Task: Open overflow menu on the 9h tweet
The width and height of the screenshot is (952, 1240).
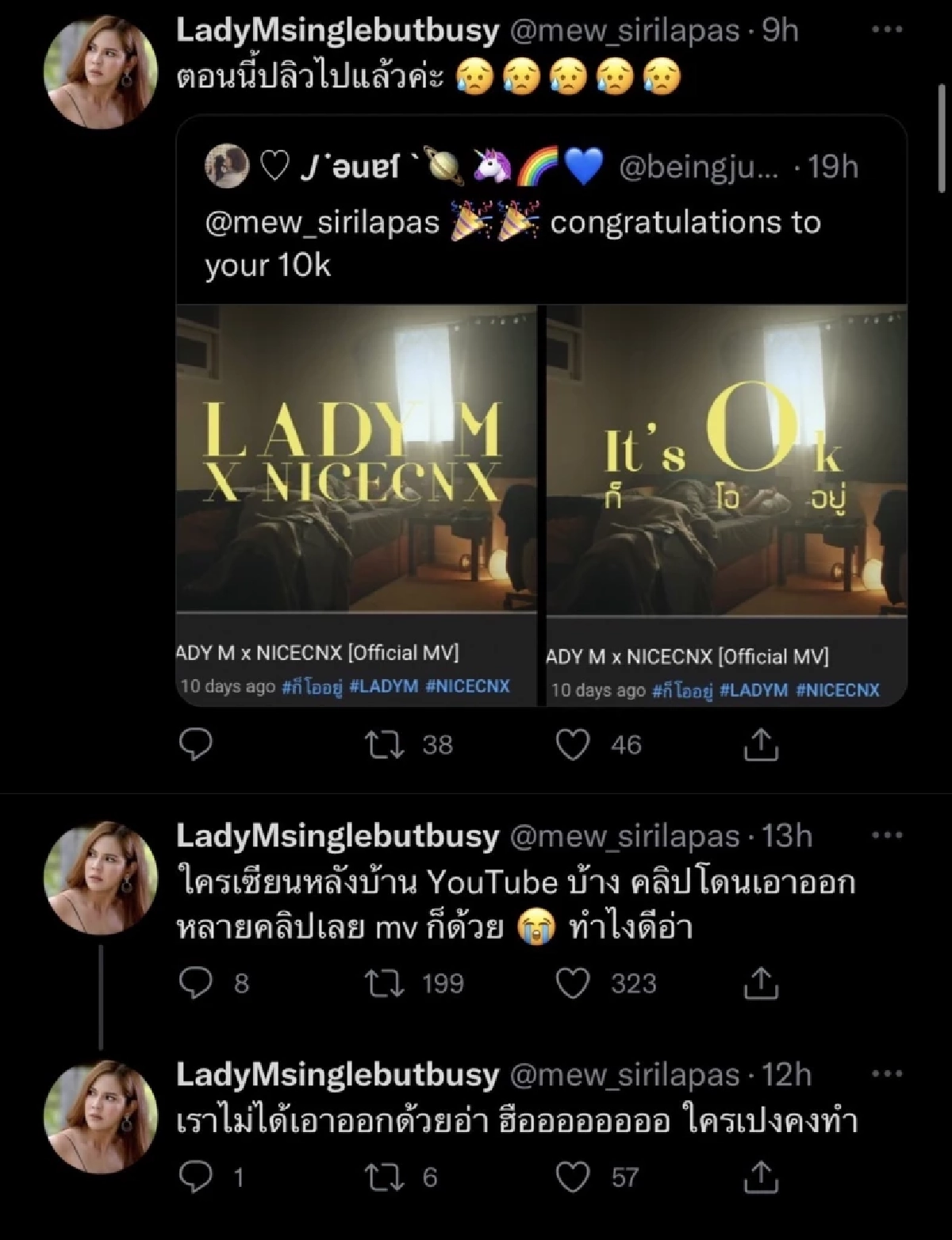Action: click(886, 30)
